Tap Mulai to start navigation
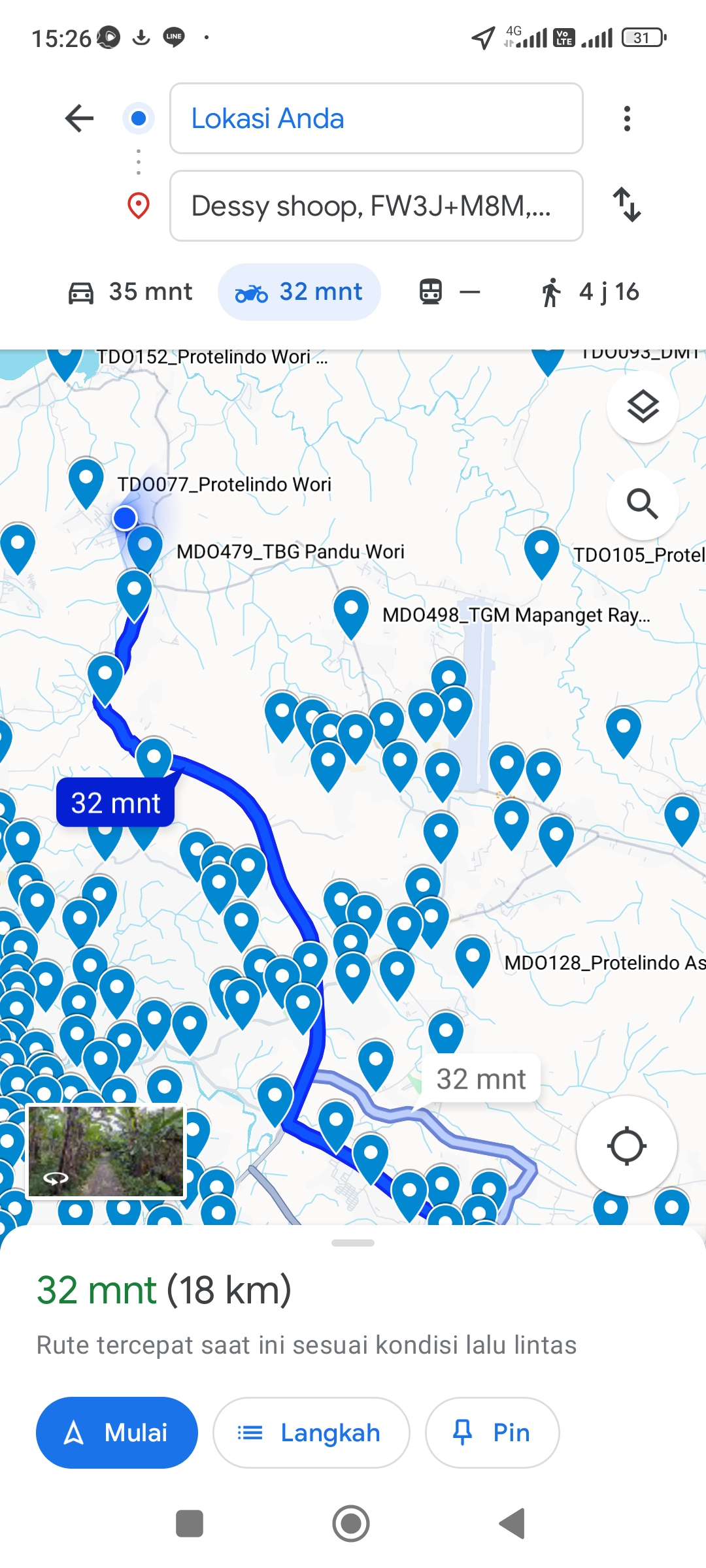 pos(117,1433)
